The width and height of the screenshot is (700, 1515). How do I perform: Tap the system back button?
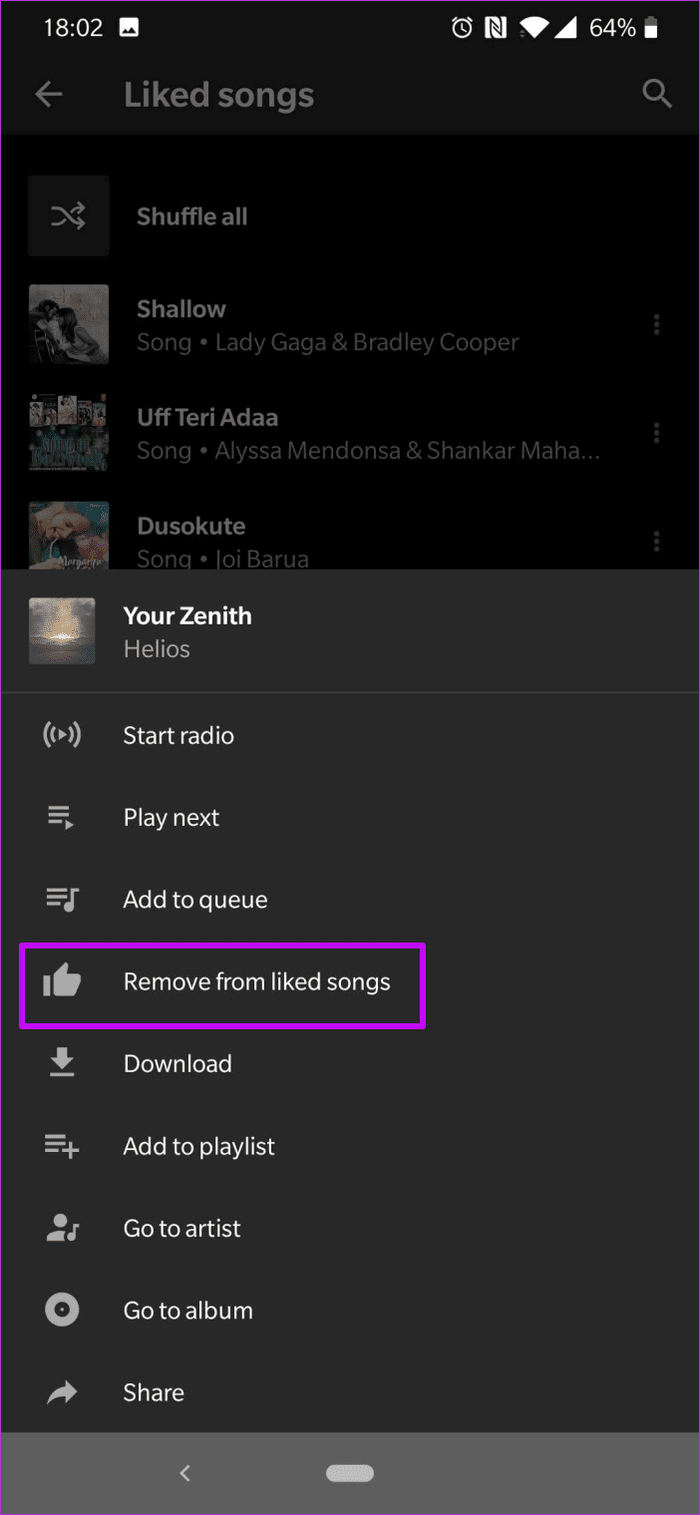pyautogui.click(x=184, y=1472)
